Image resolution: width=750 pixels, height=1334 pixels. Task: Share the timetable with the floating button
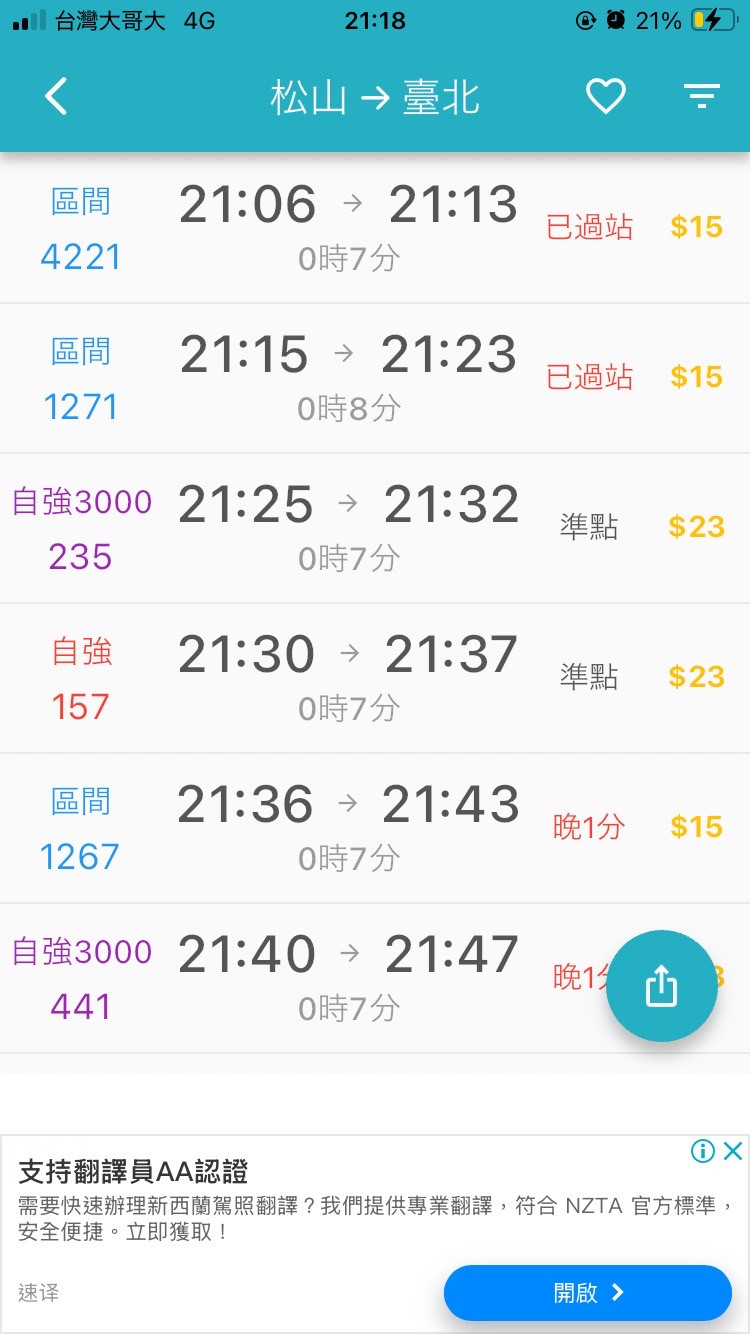[662, 986]
